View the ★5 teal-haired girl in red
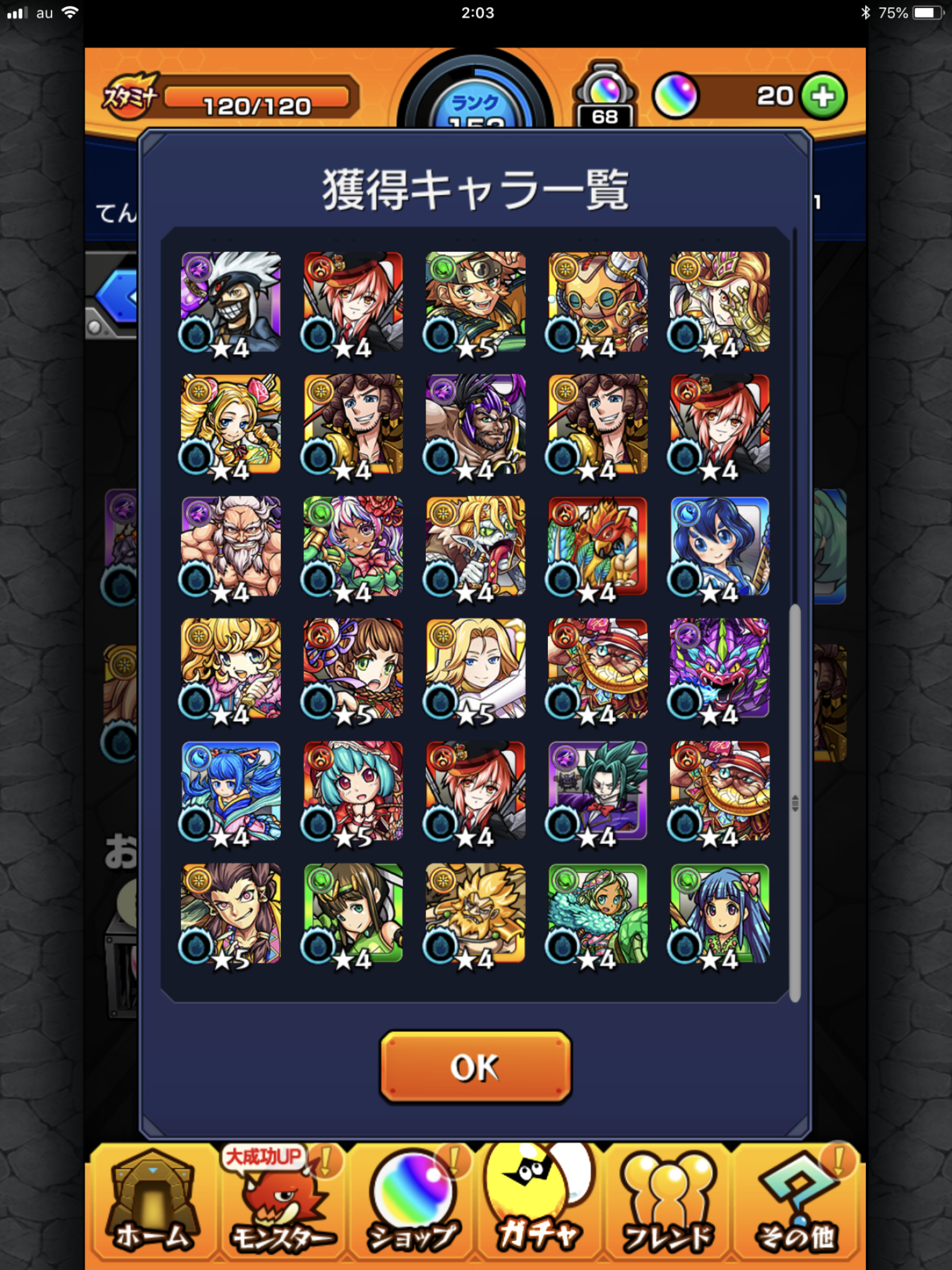Viewport: 952px width, 1270px height. pyautogui.click(x=353, y=791)
